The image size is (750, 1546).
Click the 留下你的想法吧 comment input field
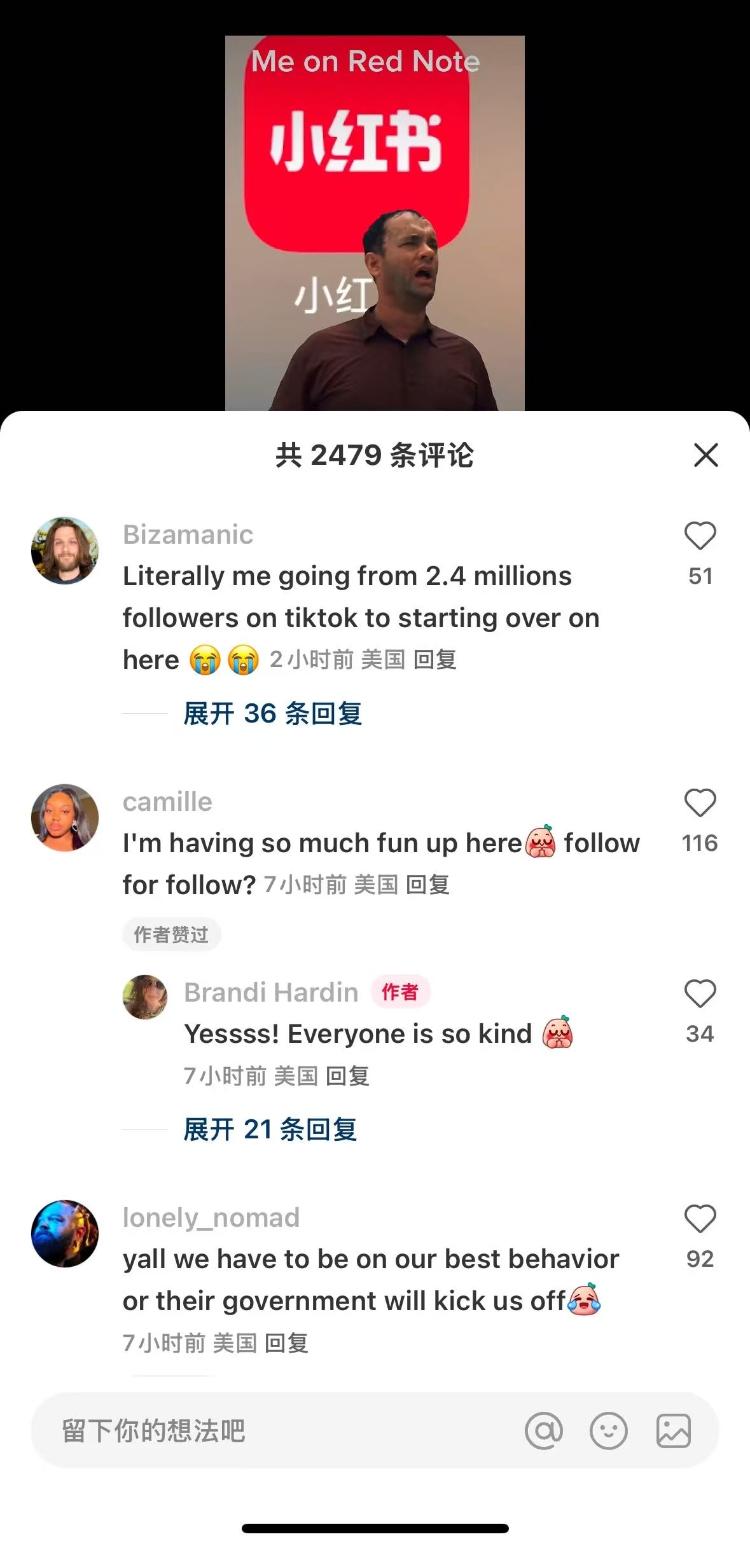tap(200, 1430)
